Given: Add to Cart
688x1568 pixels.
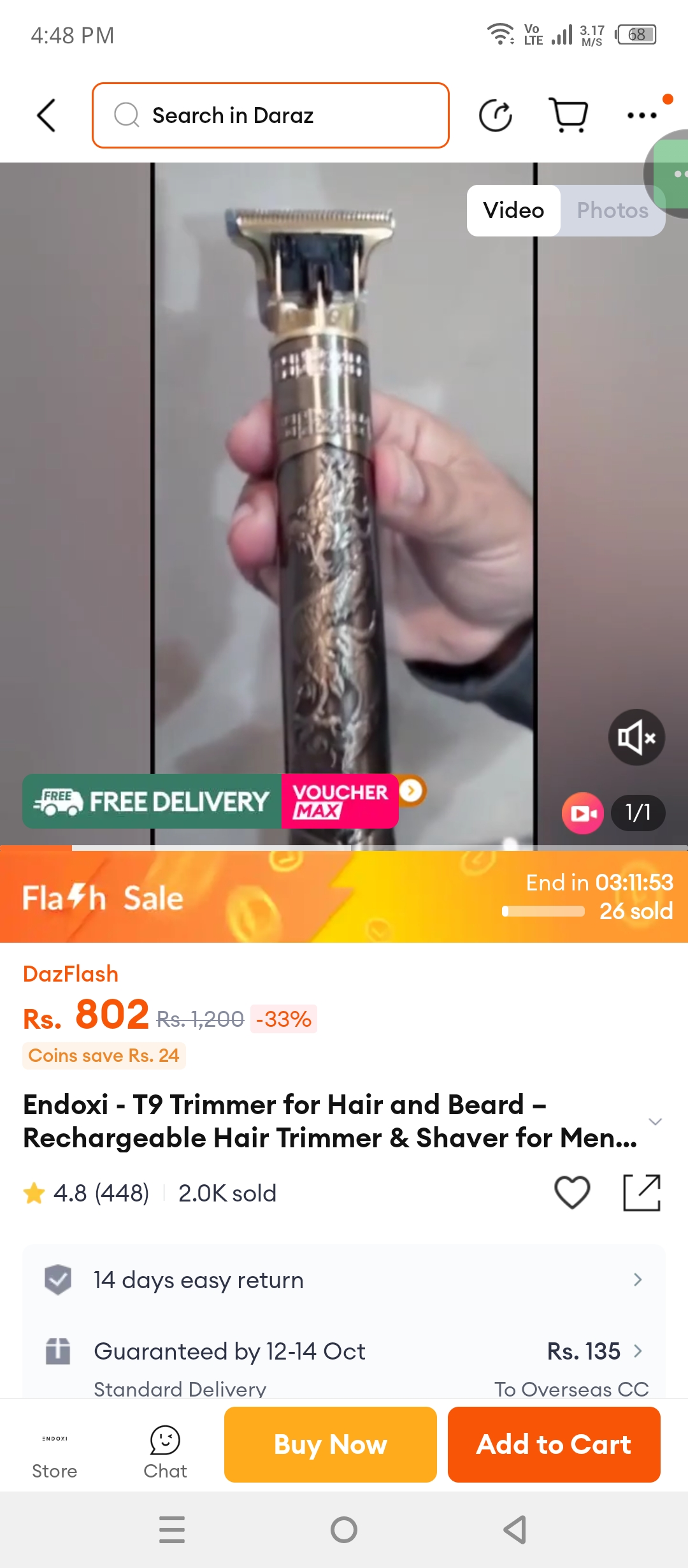Looking at the screenshot, I should [554, 1444].
